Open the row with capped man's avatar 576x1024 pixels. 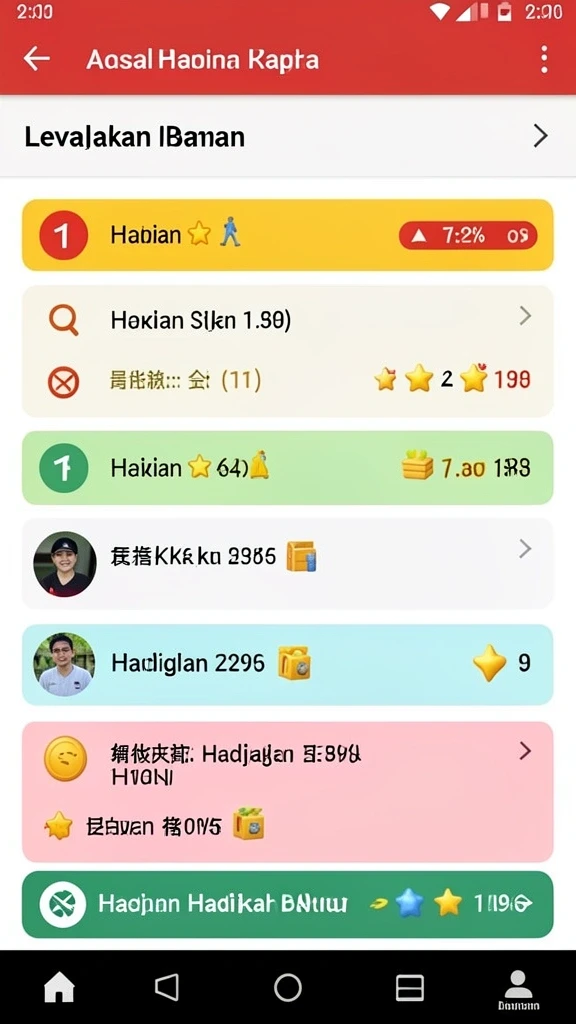pos(288,563)
